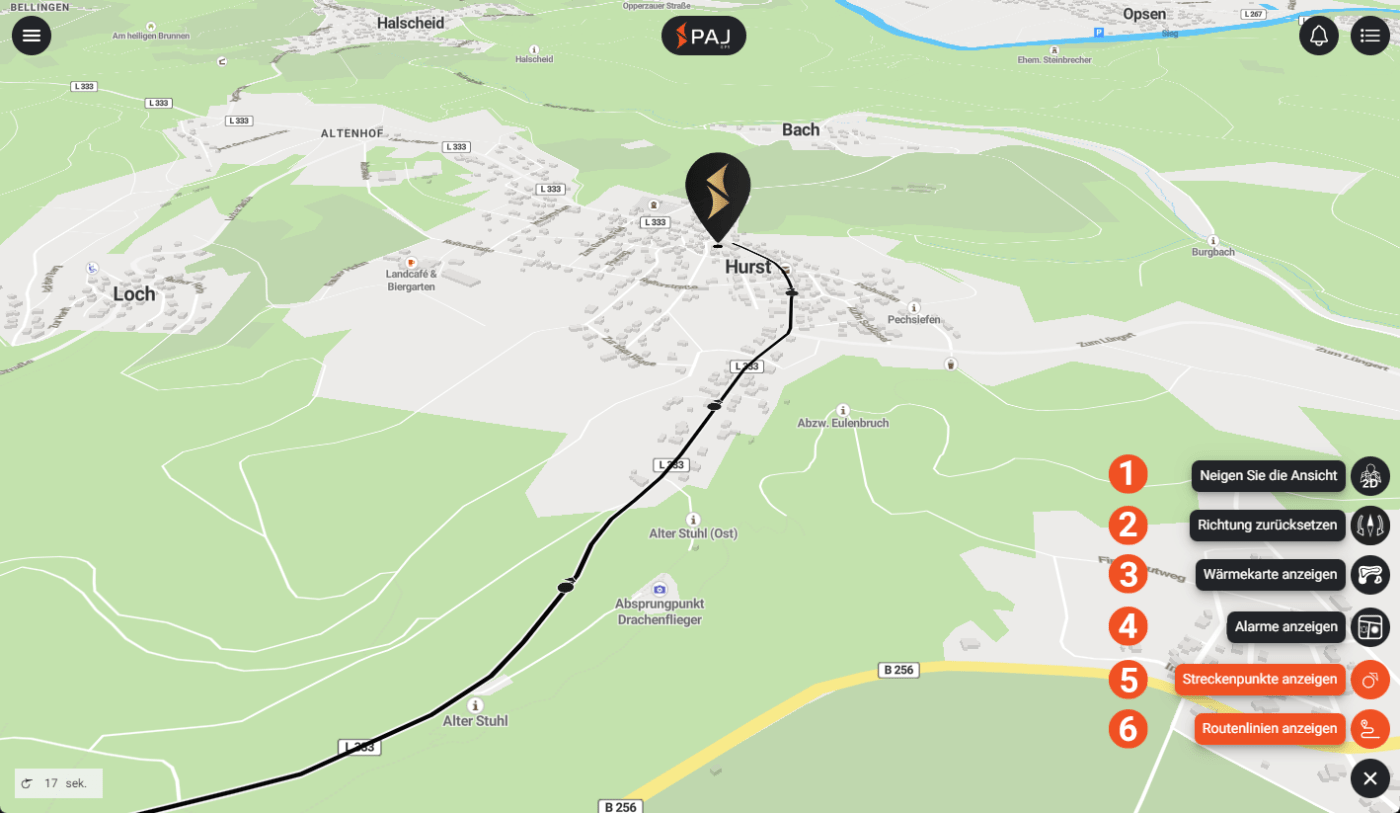Open the notifications bell
1400x813 pixels.
(1319, 36)
